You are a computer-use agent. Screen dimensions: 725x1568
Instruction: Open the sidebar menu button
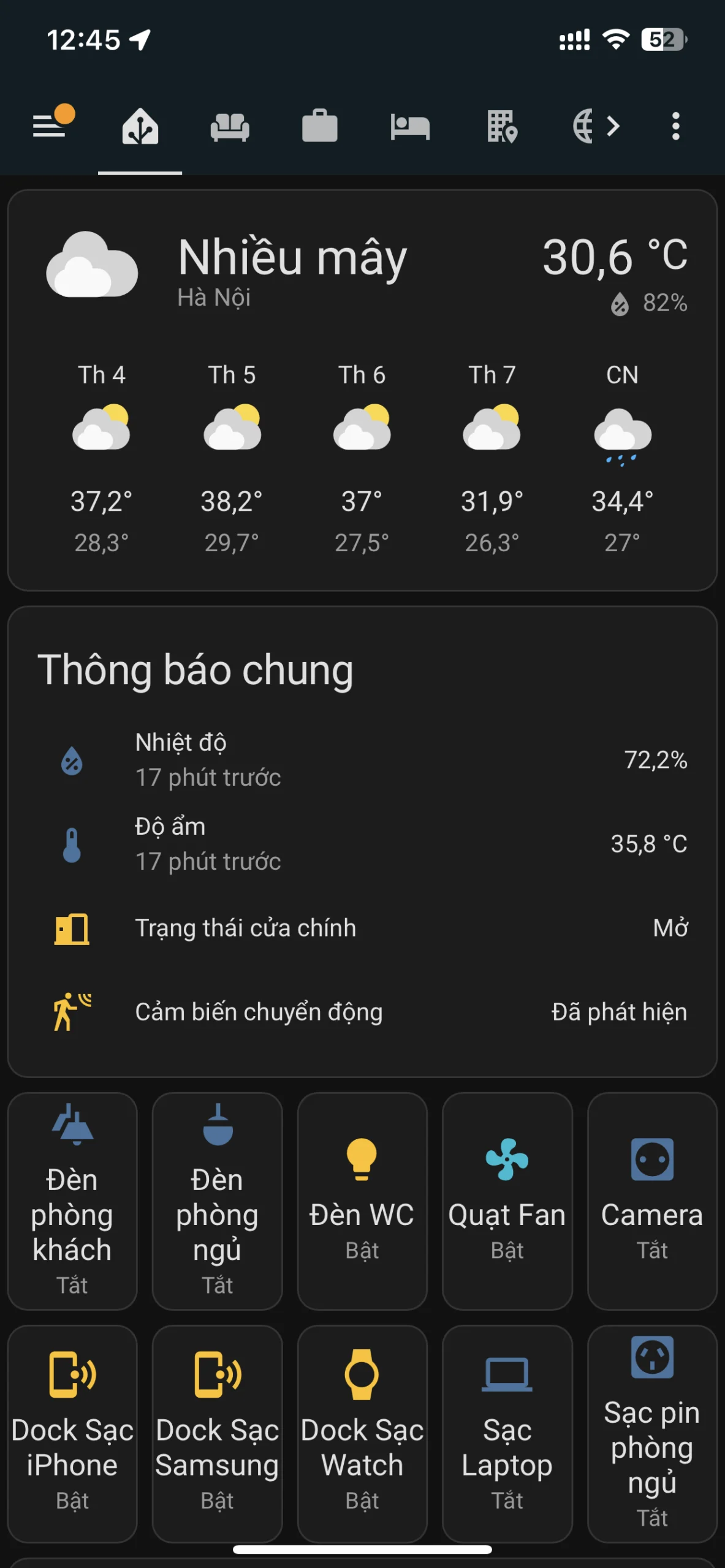[x=51, y=125]
